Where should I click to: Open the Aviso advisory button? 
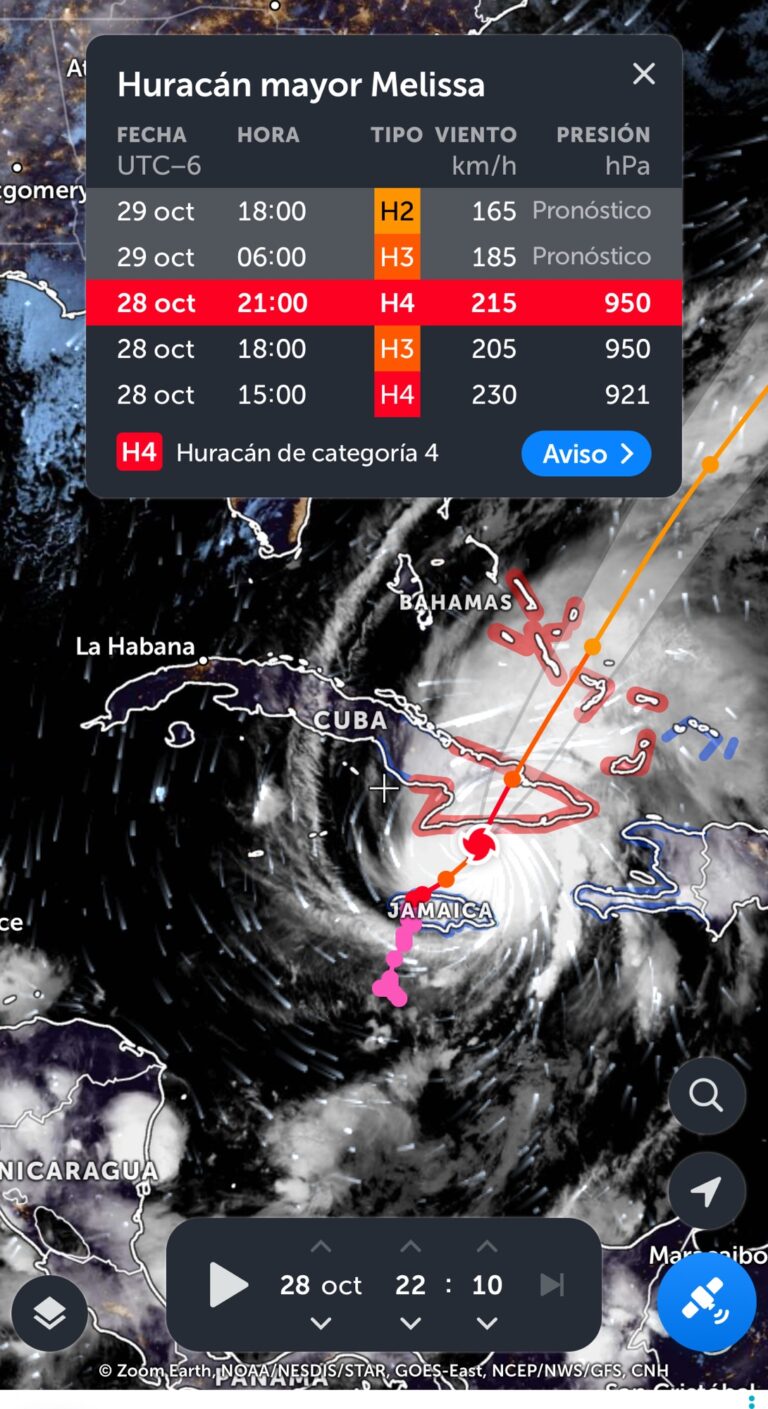pos(586,454)
